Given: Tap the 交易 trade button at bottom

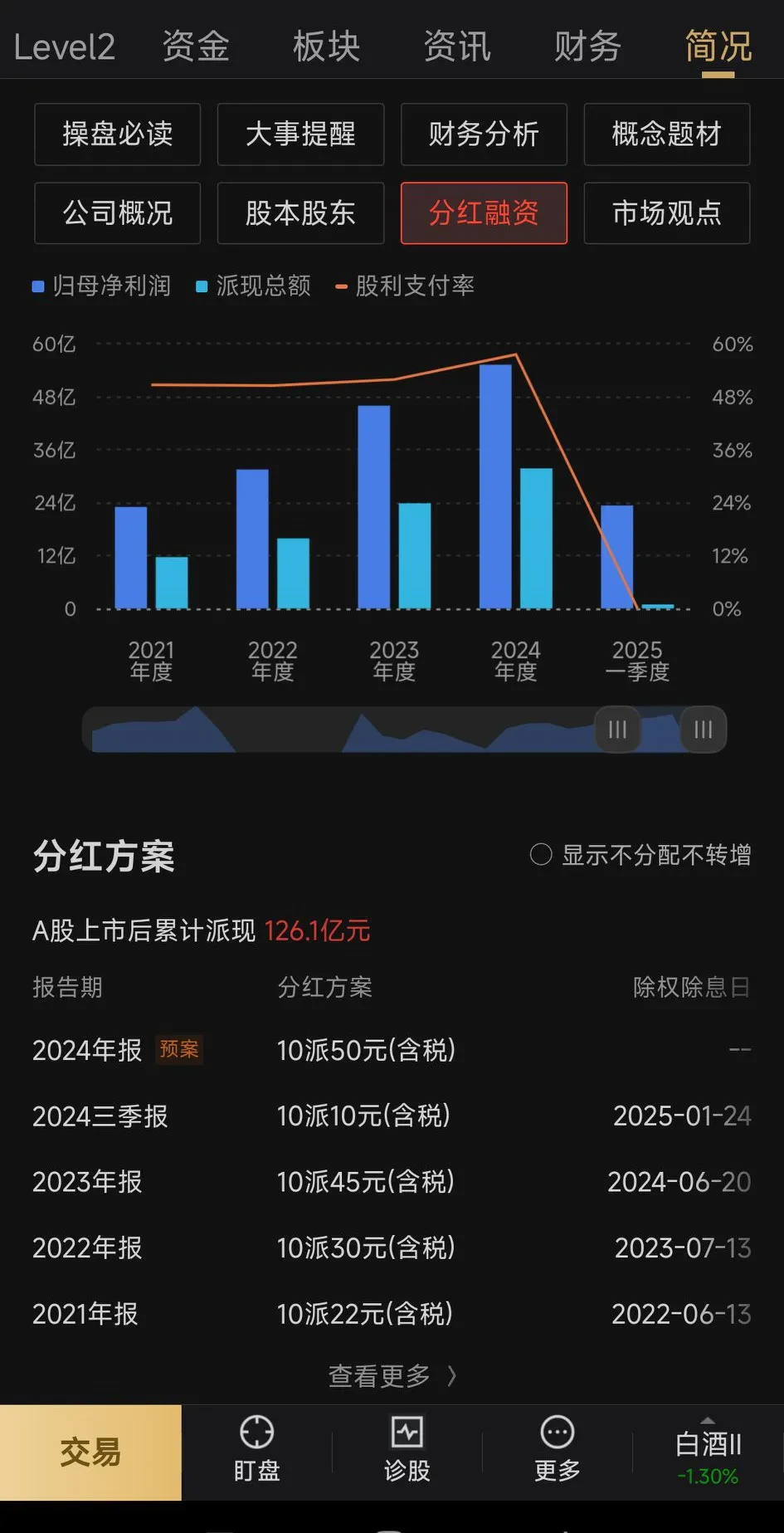Looking at the screenshot, I should pyautogui.click(x=91, y=1452).
